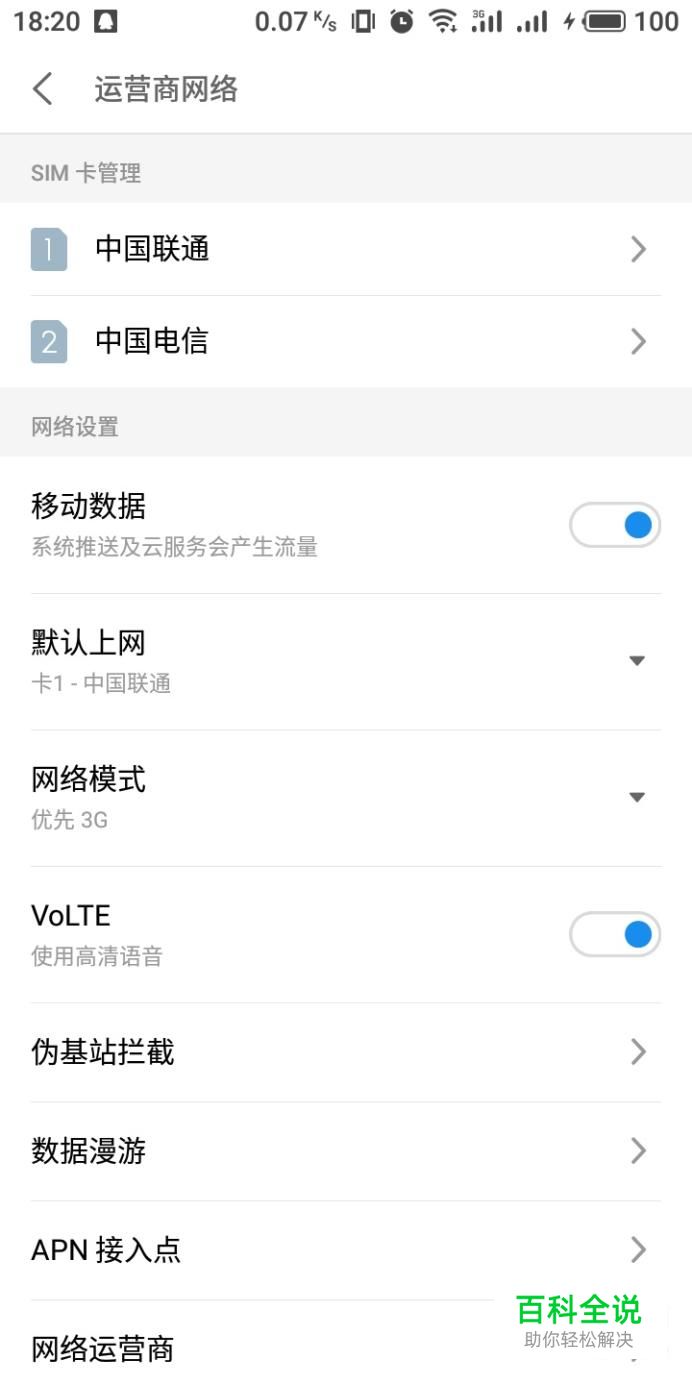Open SIM 2 中国电信 settings
The image size is (692, 1384).
(346, 342)
